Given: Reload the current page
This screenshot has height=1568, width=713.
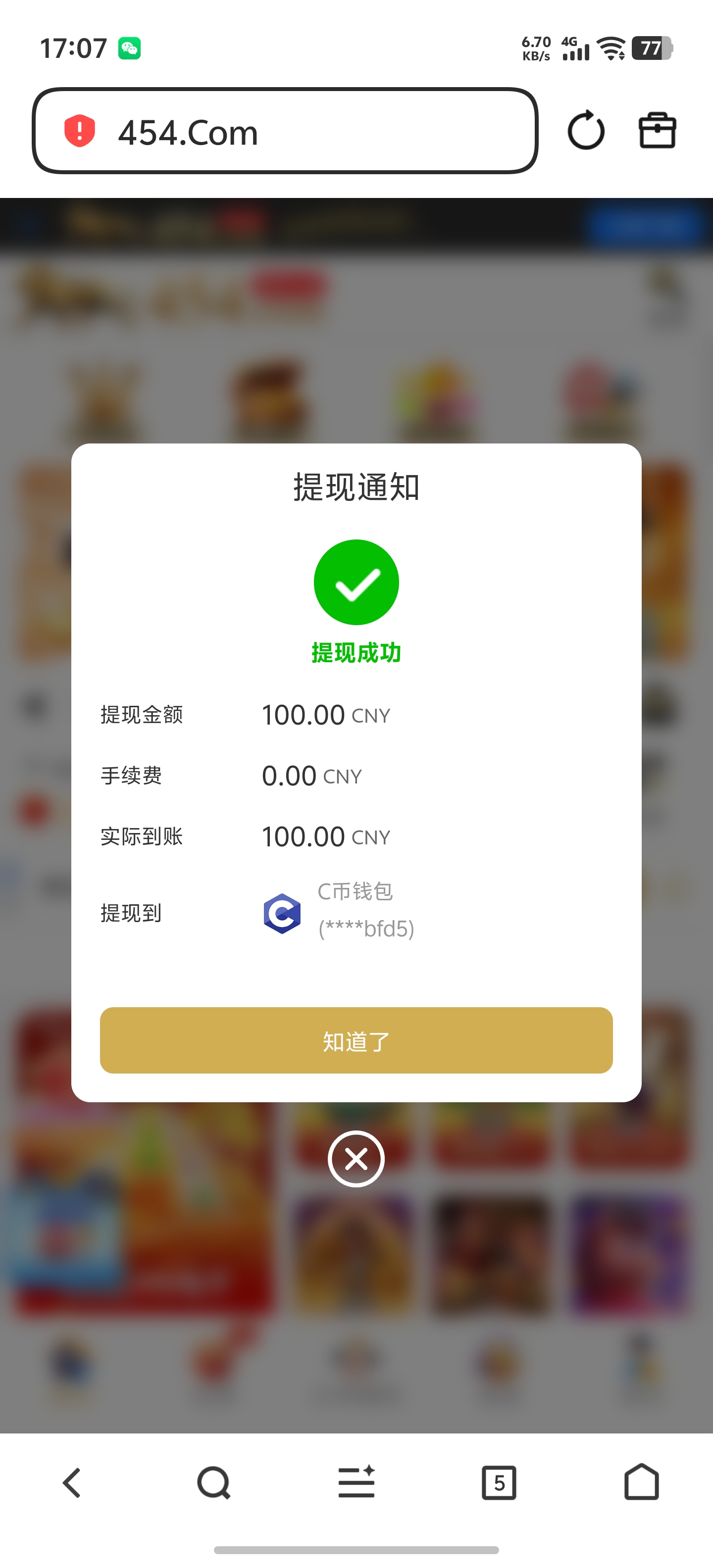Looking at the screenshot, I should point(586,130).
